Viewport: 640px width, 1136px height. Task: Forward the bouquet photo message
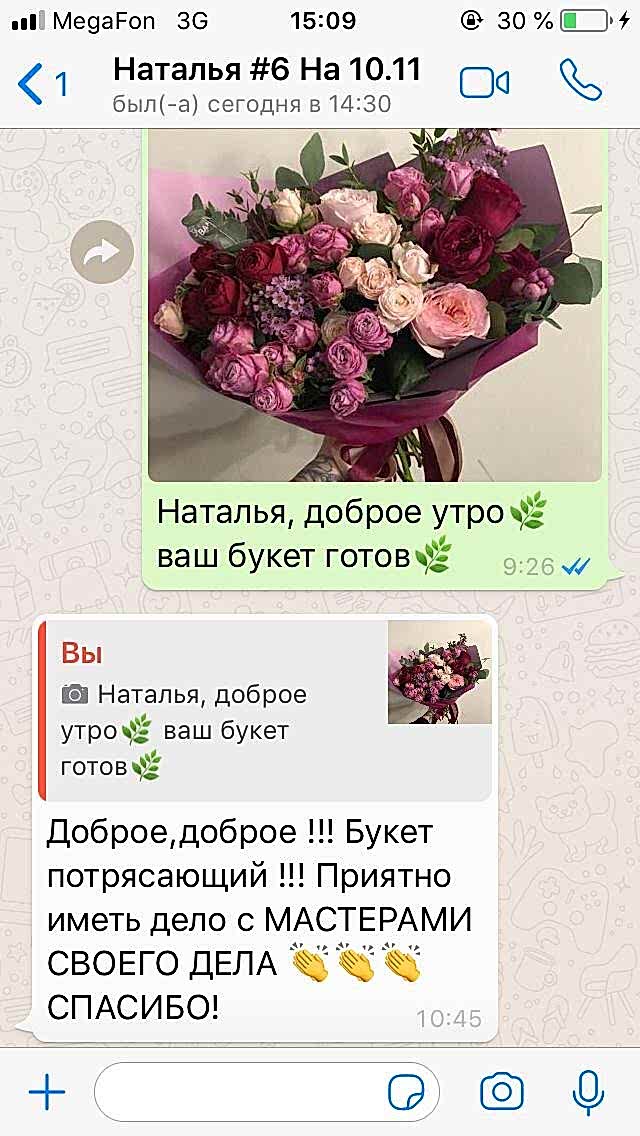point(102,252)
